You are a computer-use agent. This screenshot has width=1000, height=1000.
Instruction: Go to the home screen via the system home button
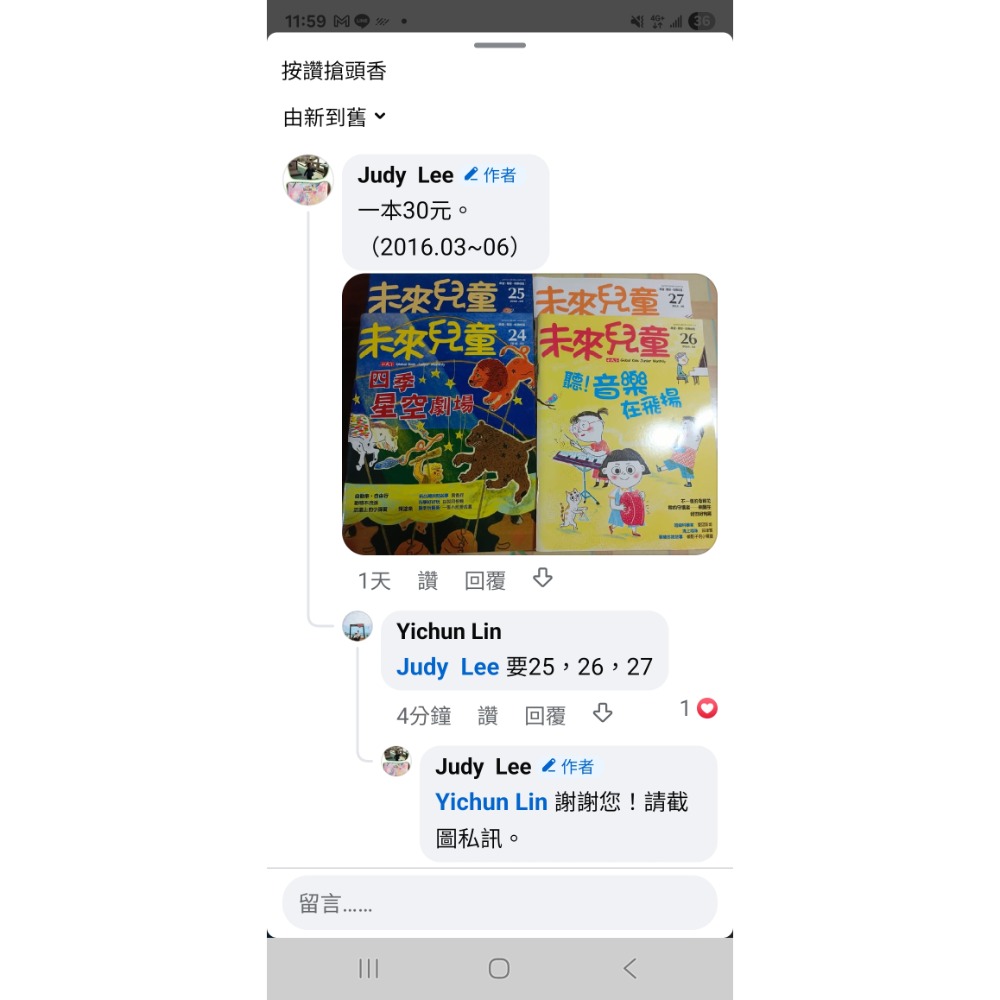click(x=499, y=968)
